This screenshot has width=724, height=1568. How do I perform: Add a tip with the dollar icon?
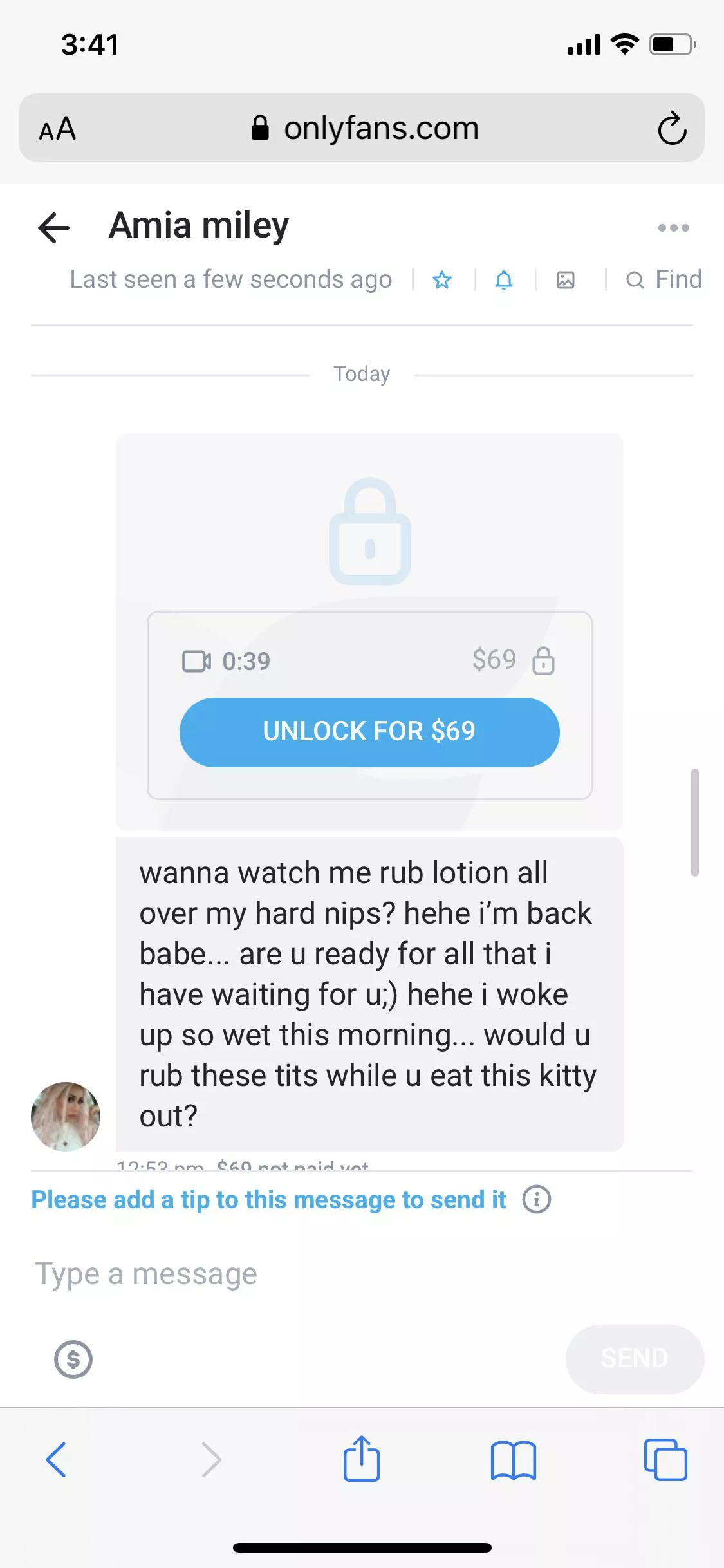click(x=73, y=1359)
